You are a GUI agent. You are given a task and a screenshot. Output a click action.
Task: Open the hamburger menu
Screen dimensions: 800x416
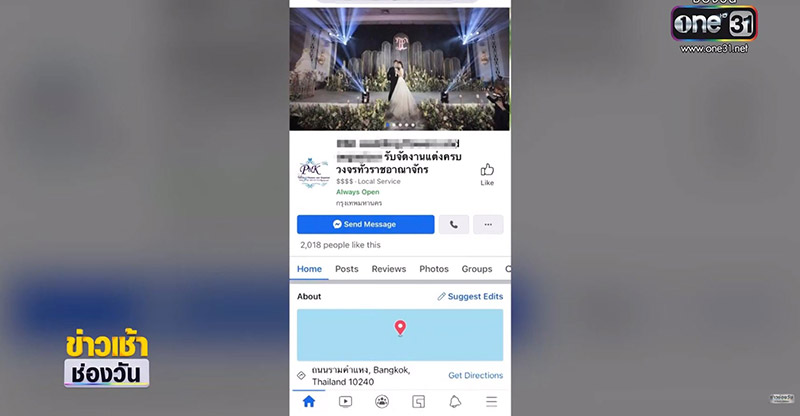(x=491, y=401)
